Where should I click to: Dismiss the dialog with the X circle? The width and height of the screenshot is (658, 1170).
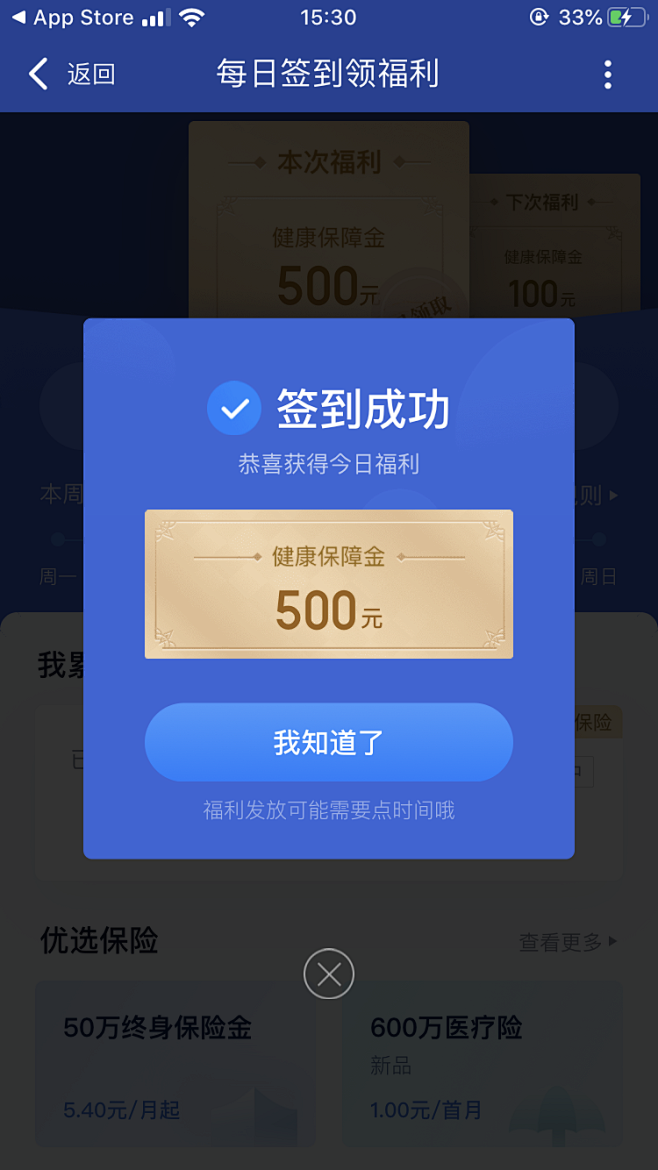(x=329, y=973)
